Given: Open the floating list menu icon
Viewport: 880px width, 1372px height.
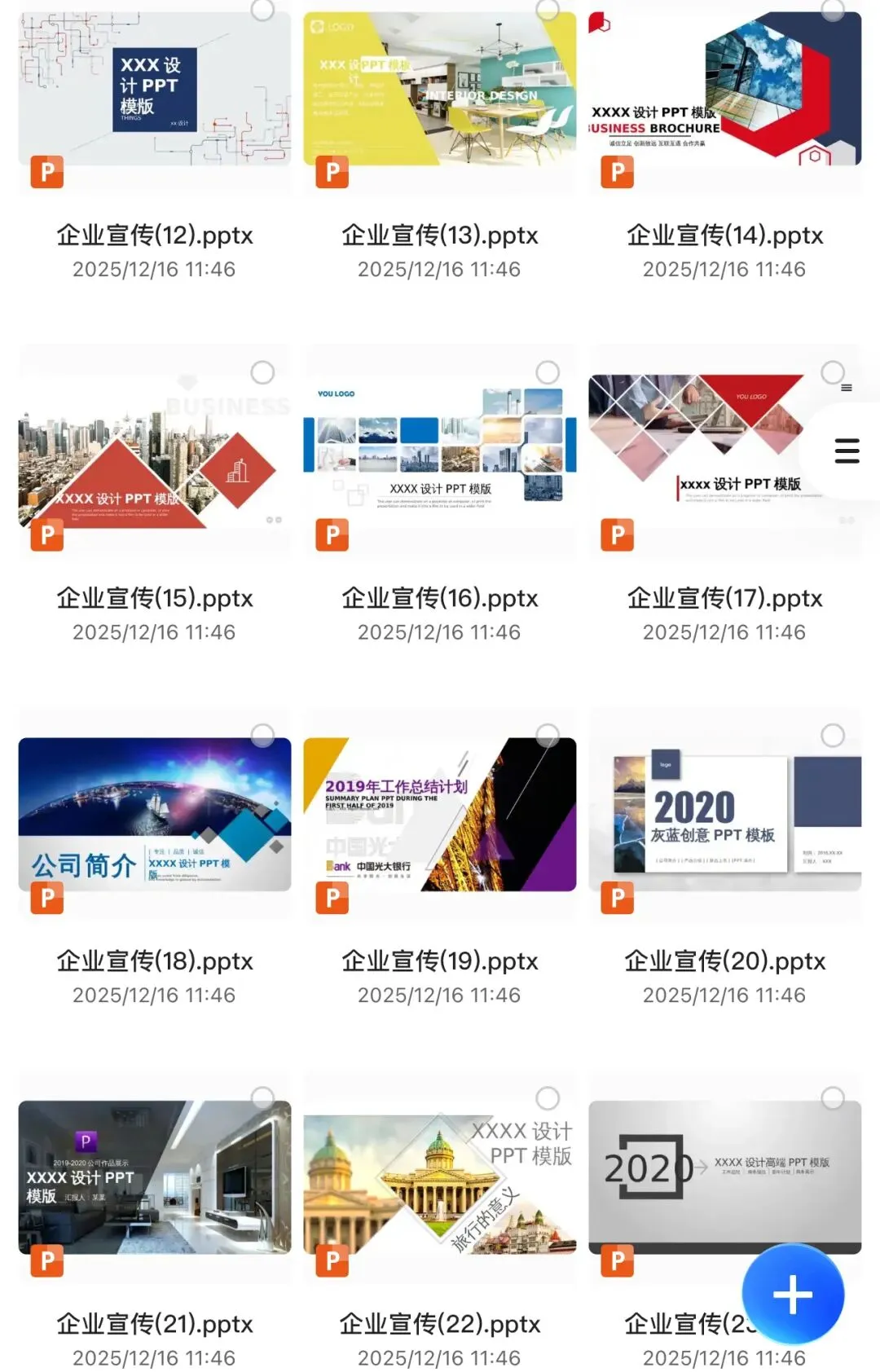Looking at the screenshot, I should [x=847, y=451].
